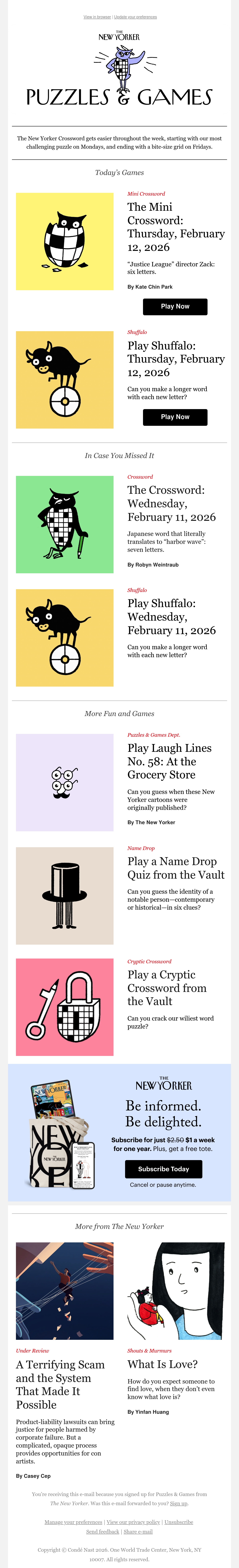Play Now for Thursday's Shuffalo
Image resolution: width=239 pixels, height=1568 pixels.
pos(175,417)
